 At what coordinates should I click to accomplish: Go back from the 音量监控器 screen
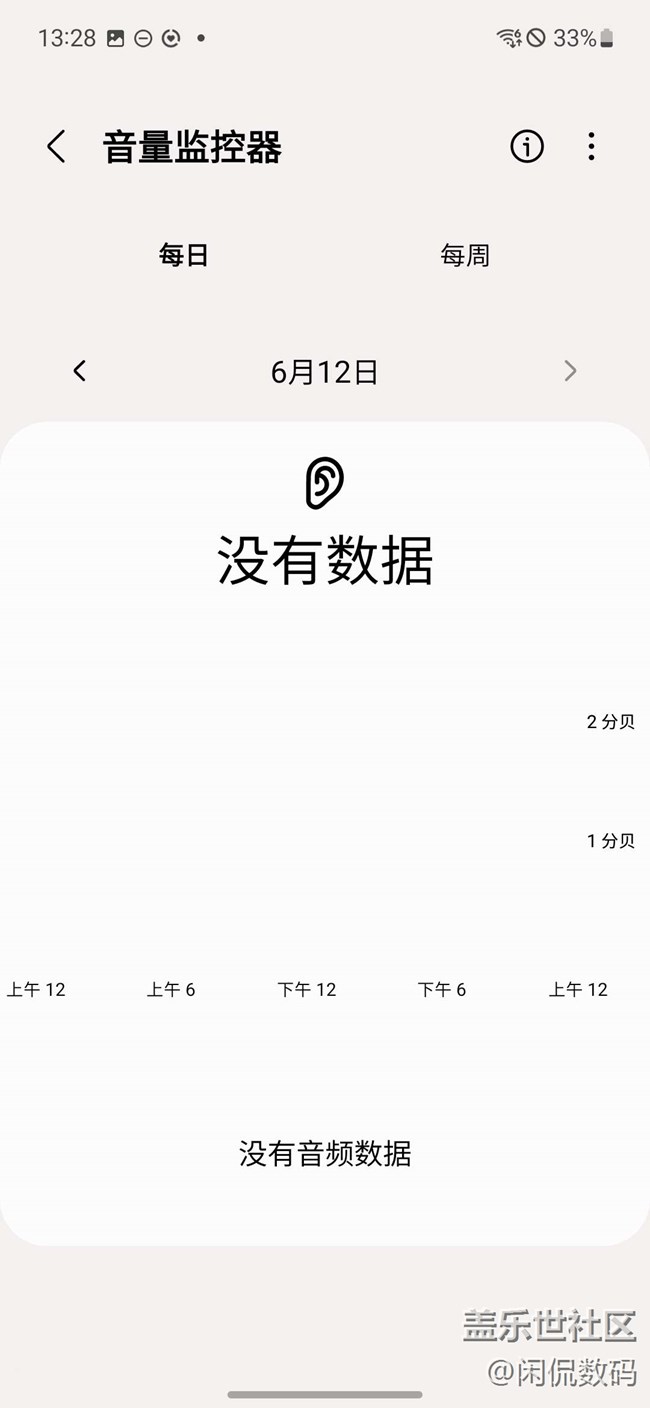point(56,147)
